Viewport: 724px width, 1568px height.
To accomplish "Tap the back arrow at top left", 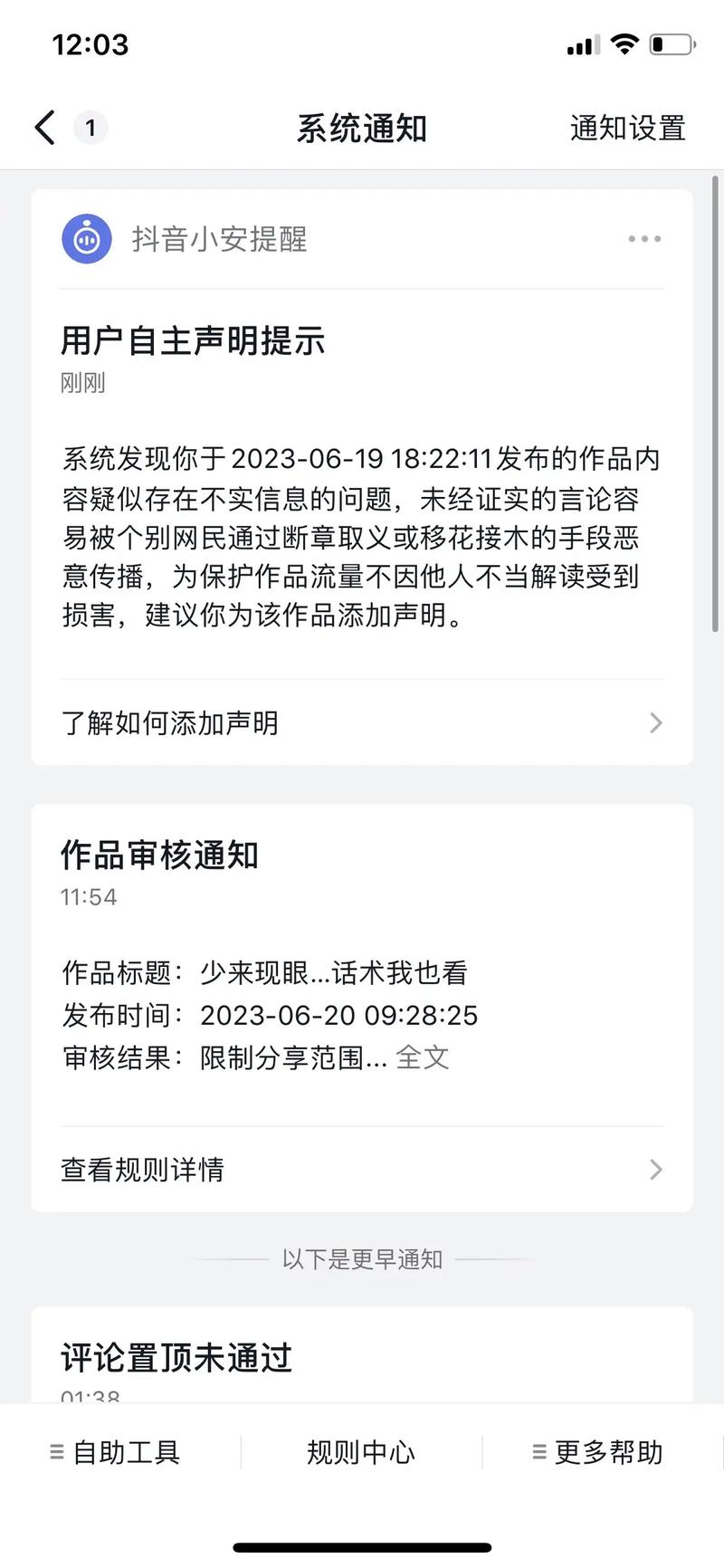I will pos(44,127).
